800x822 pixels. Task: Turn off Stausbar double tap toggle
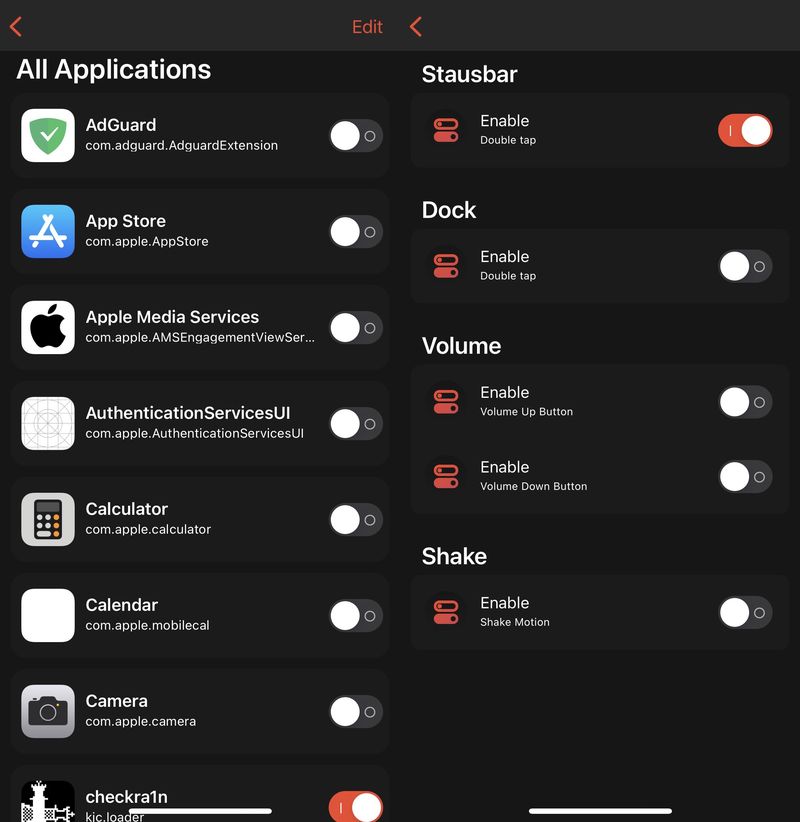[x=745, y=131]
